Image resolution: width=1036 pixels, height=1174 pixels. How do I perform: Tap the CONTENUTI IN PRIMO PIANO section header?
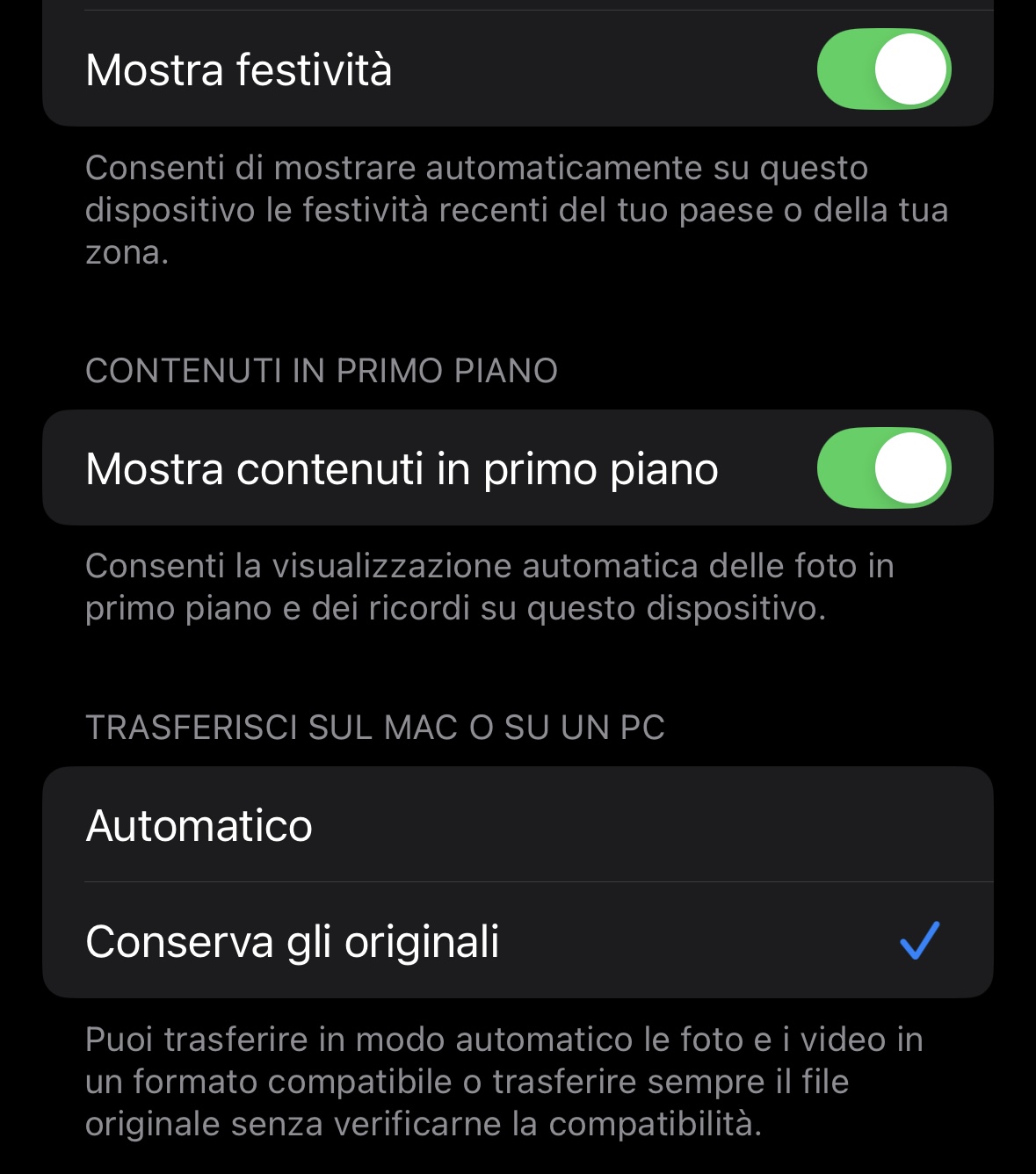[322, 370]
